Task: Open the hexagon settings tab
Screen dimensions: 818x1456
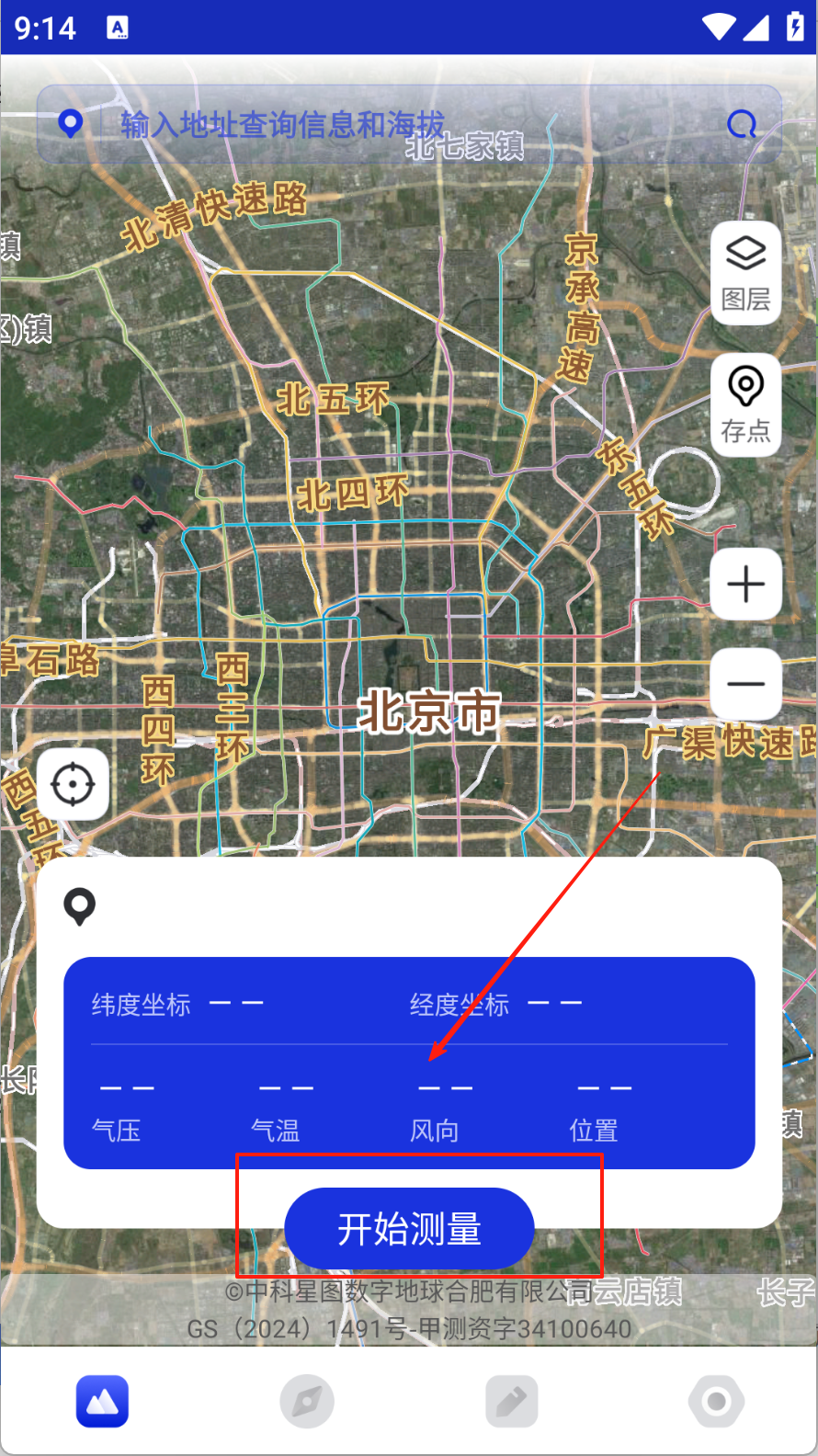Action: coord(716,1402)
